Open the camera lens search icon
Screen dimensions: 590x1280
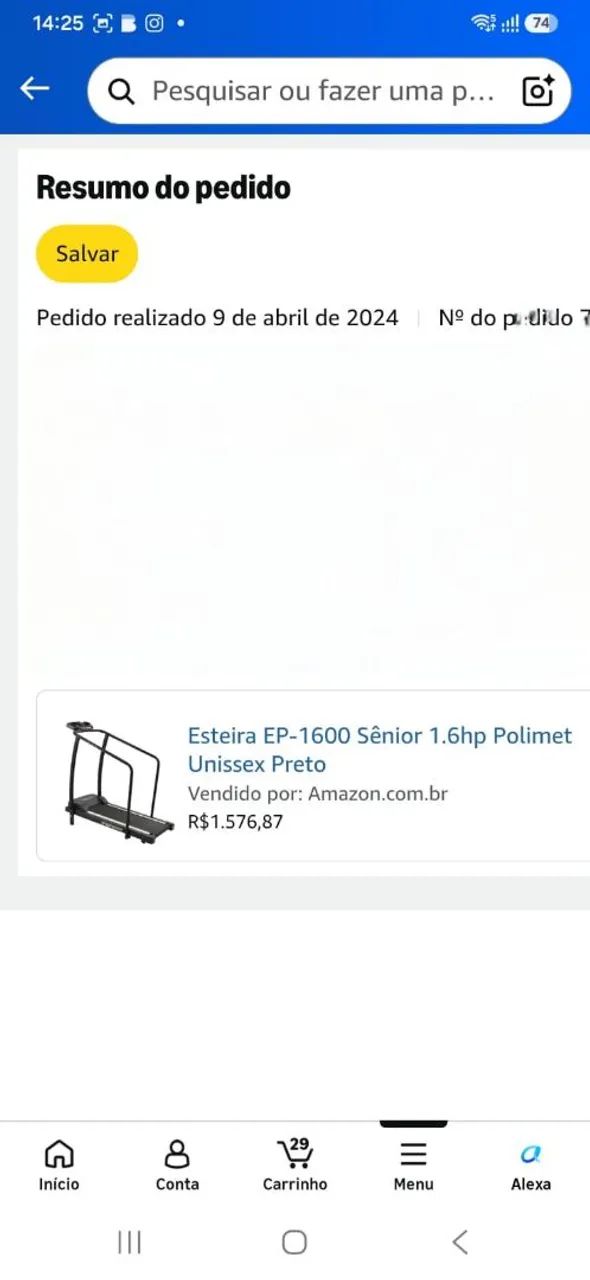tap(538, 91)
